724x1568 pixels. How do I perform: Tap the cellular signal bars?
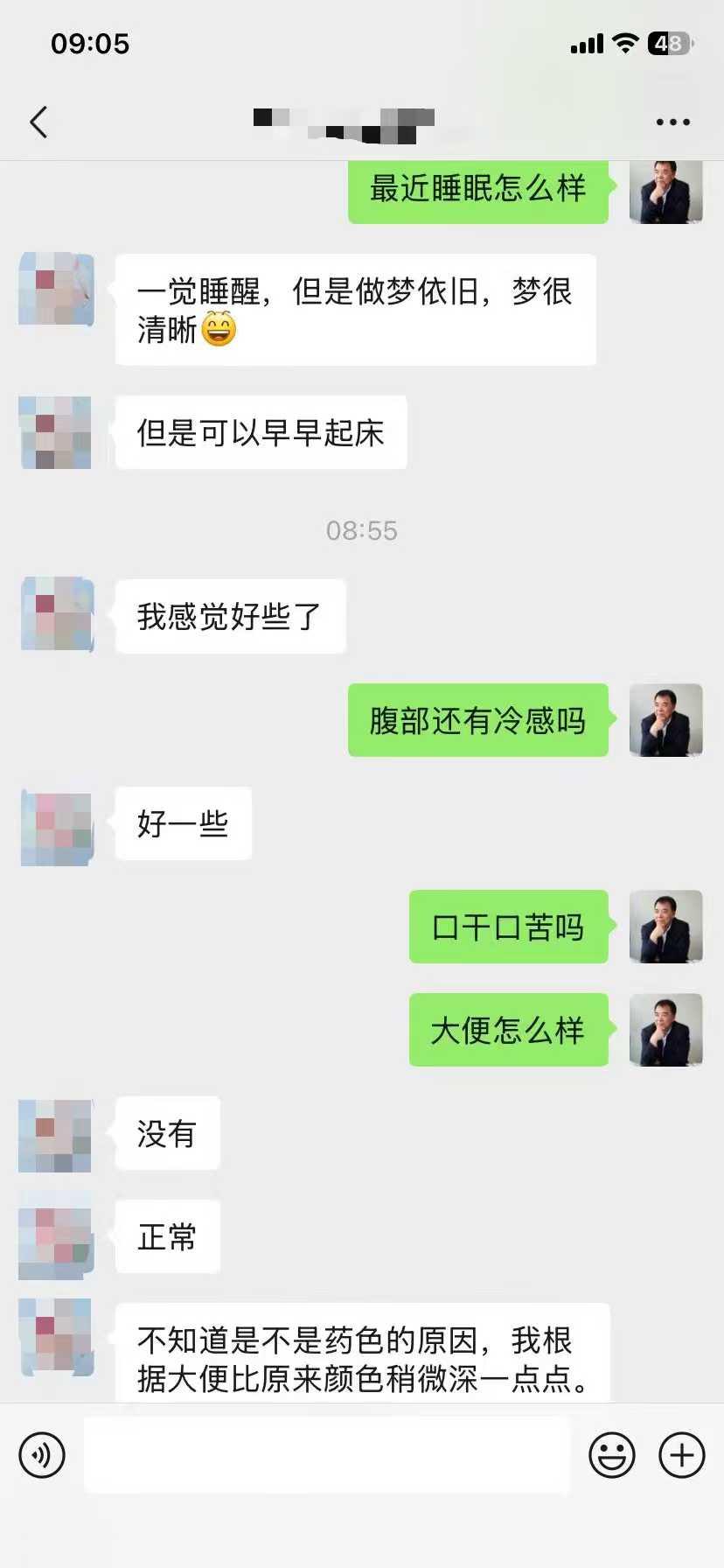click(586, 43)
